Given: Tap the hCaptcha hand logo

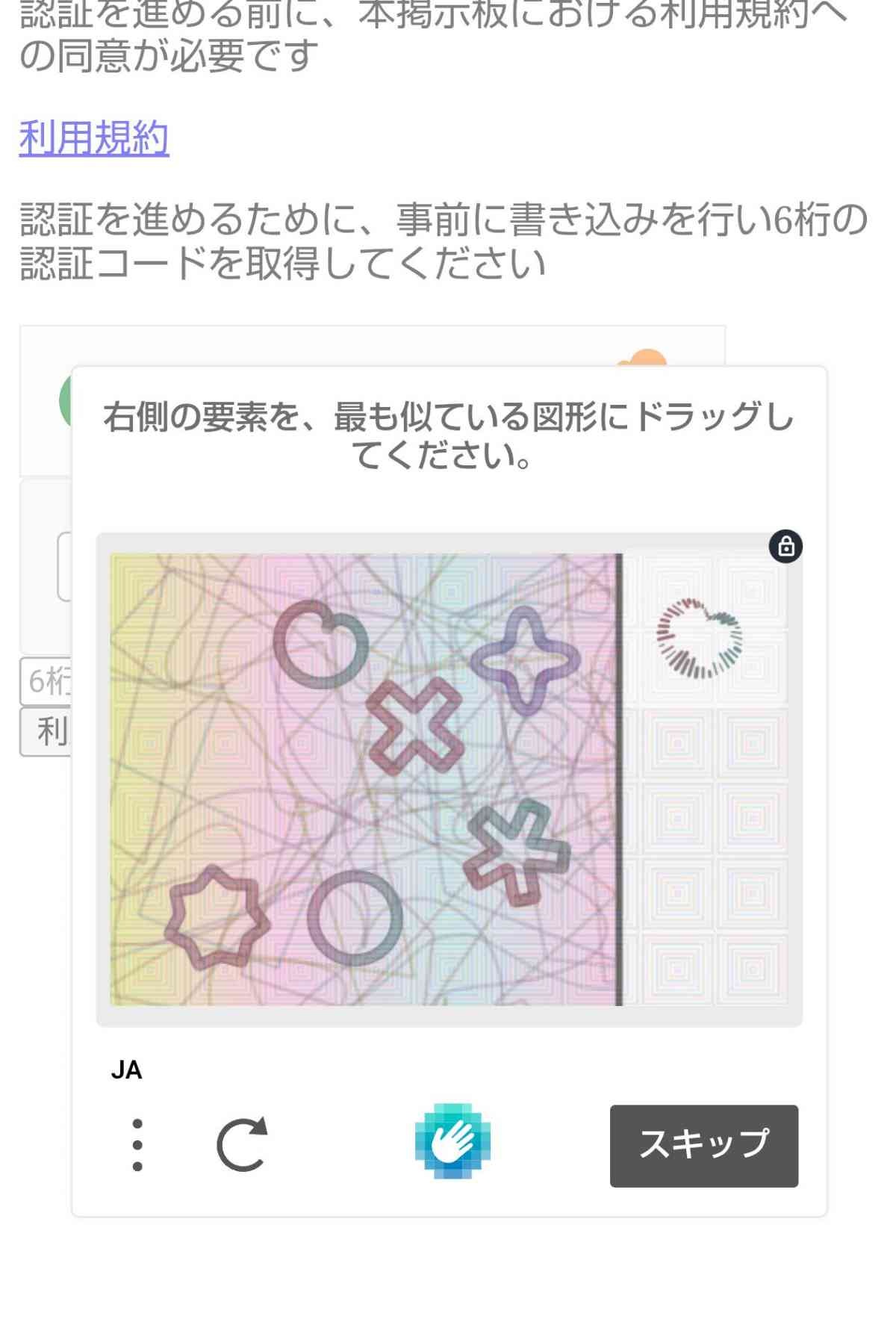Looking at the screenshot, I should [x=452, y=1141].
